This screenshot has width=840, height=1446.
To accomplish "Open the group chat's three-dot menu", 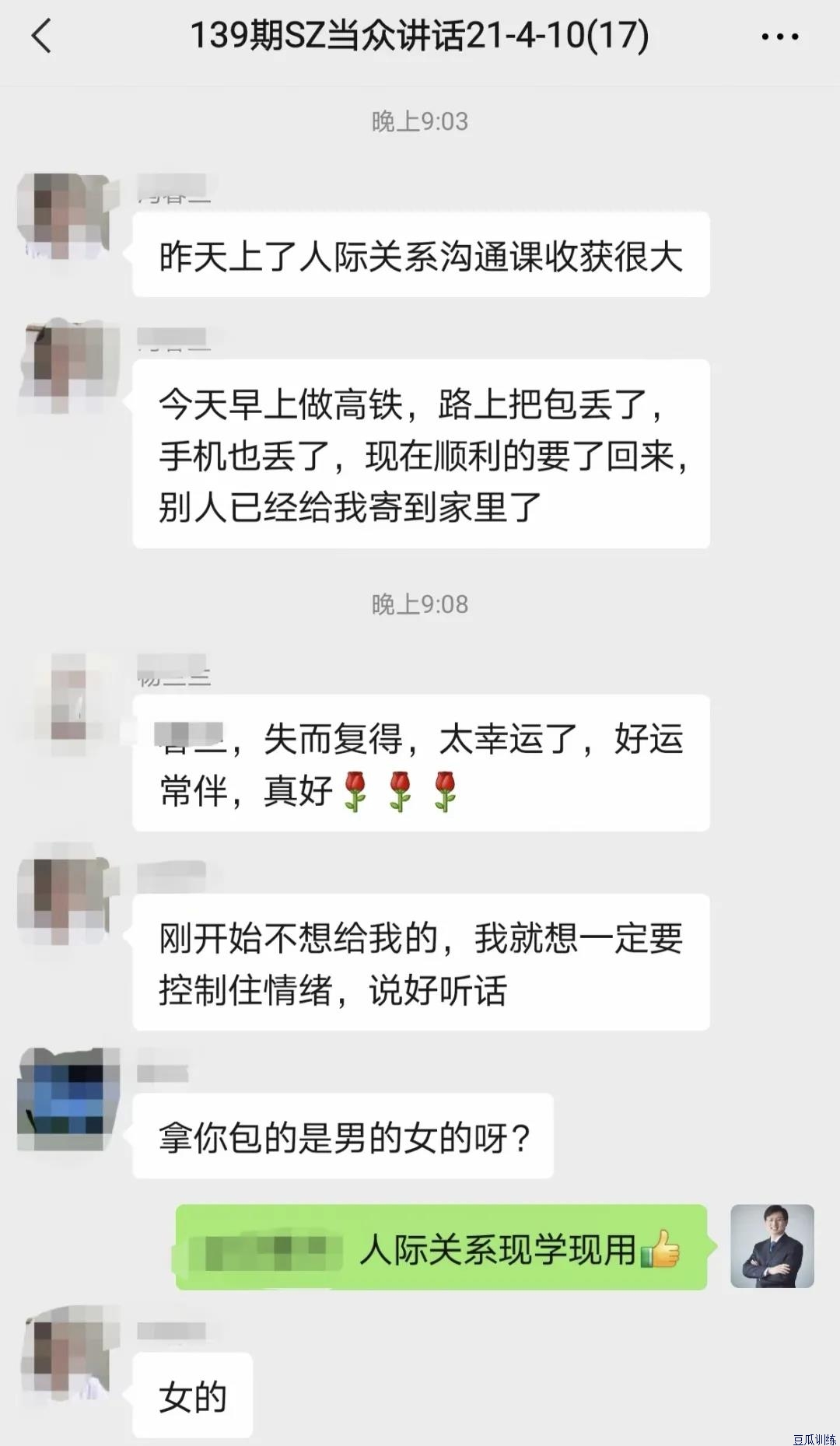I will tap(779, 37).
